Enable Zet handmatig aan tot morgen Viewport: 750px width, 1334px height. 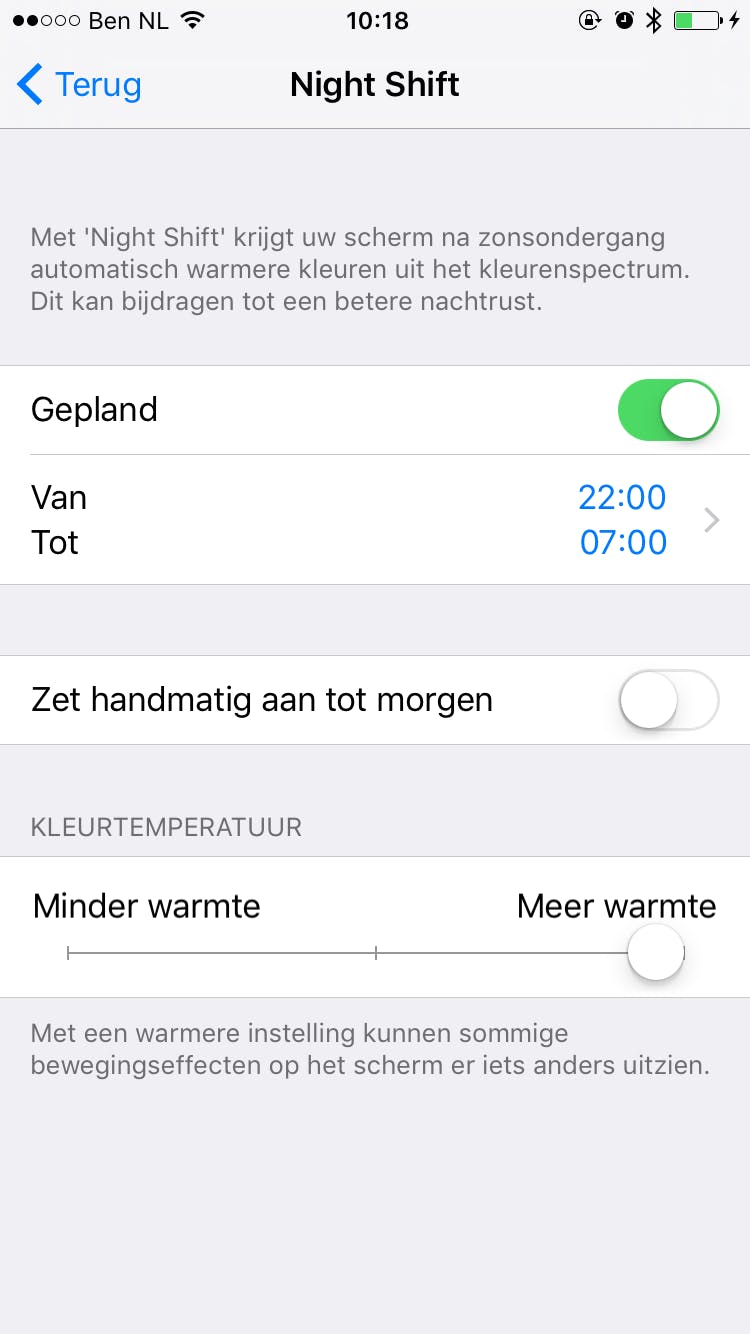point(668,700)
